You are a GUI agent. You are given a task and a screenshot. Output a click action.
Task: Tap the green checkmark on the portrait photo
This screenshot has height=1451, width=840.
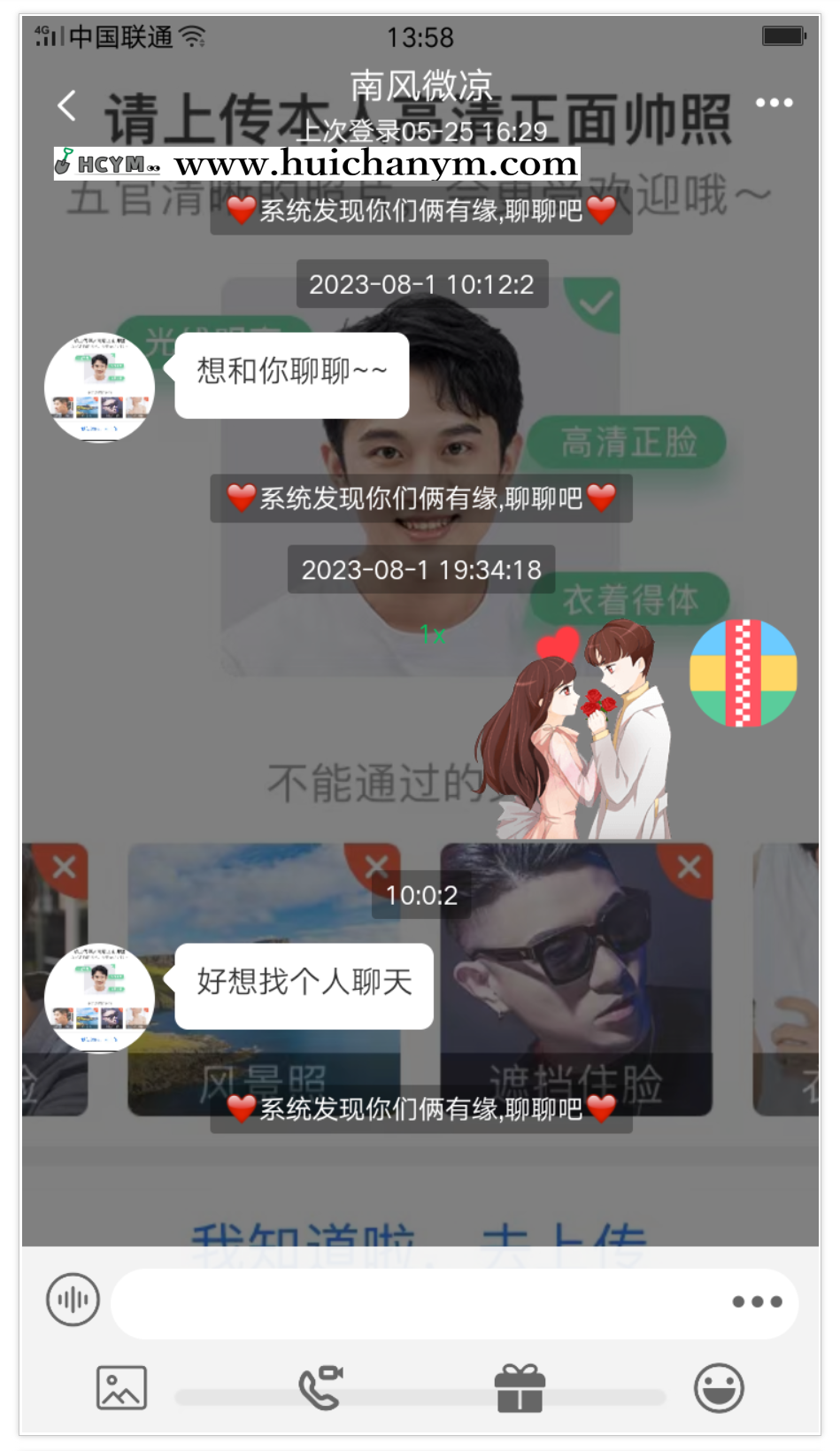591,304
